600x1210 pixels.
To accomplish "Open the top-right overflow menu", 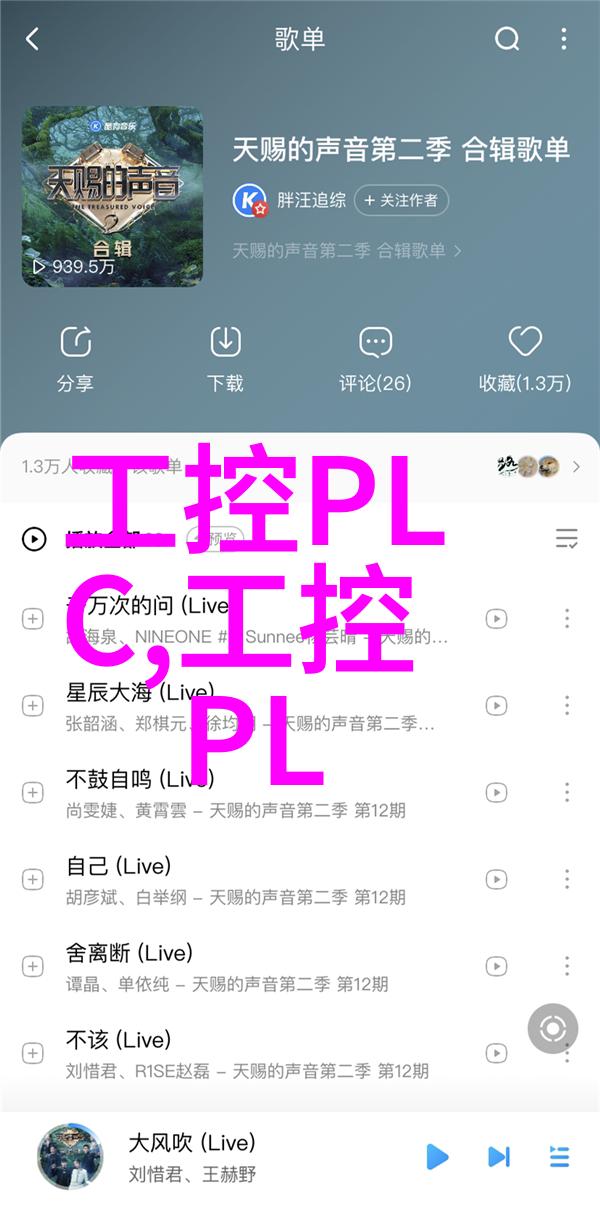I will (x=565, y=39).
